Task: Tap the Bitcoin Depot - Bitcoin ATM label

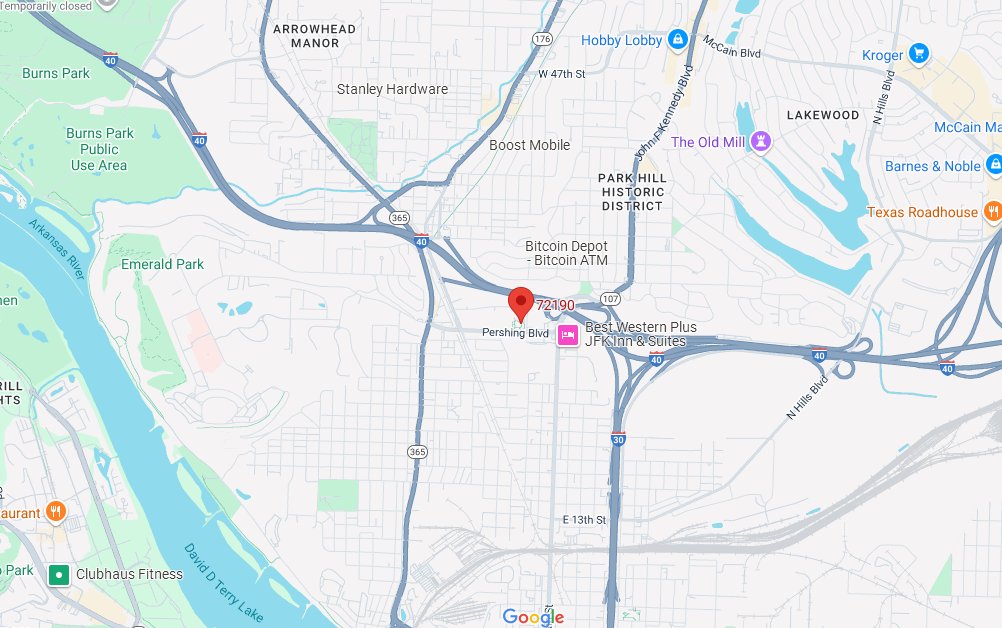Action: click(x=566, y=253)
